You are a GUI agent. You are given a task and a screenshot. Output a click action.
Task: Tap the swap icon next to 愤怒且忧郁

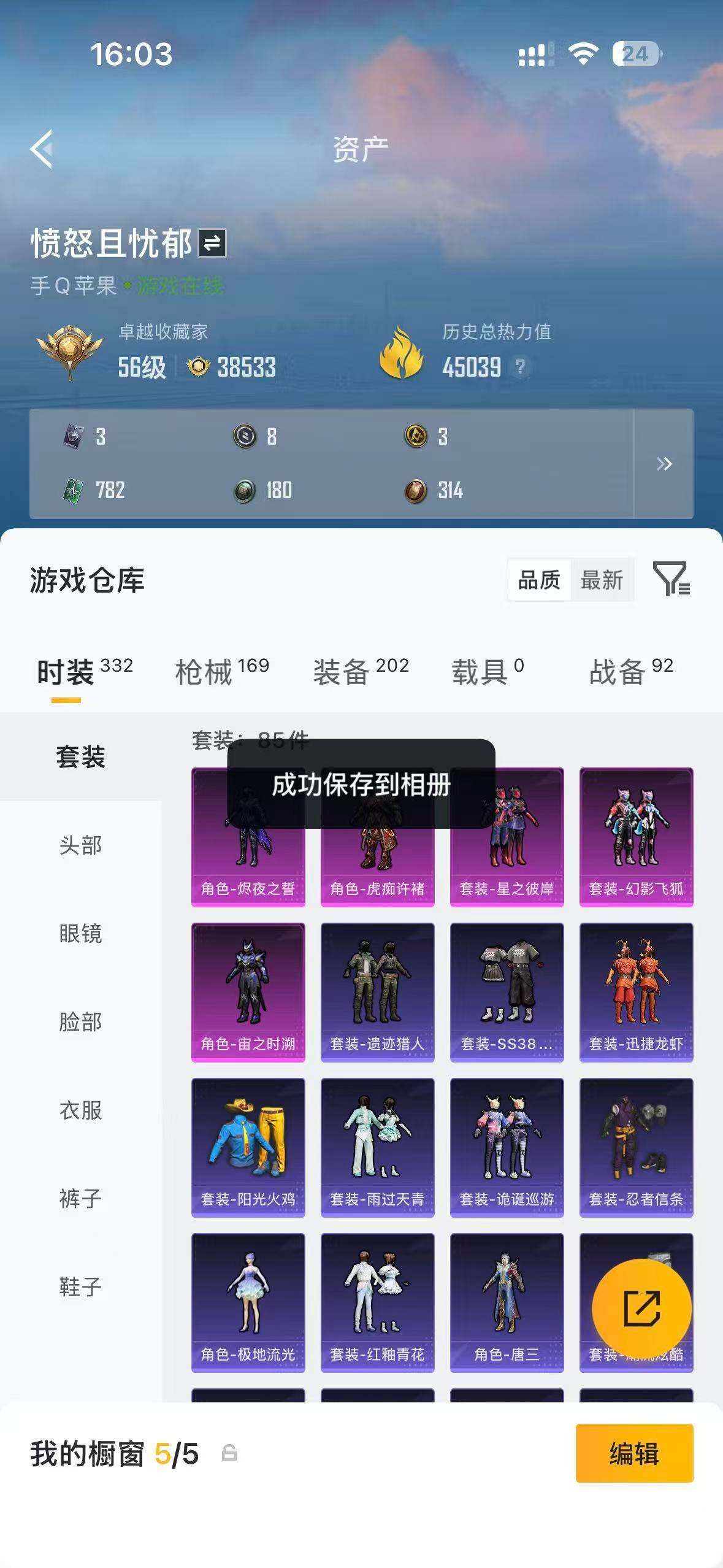pos(211,243)
